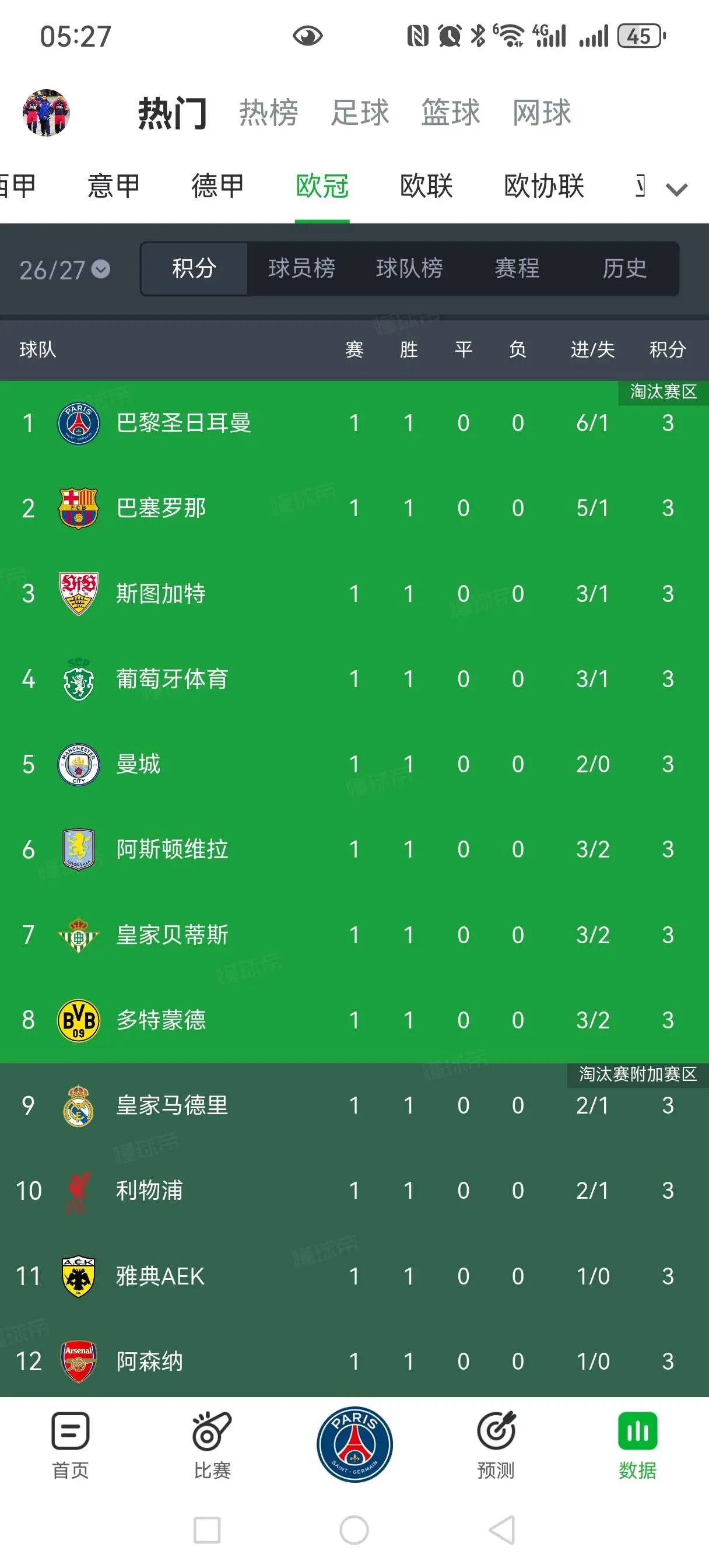Viewport: 709px width, 1568px height.
Task: Go to the 预测 bottom tab
Action: point(496,1446)
